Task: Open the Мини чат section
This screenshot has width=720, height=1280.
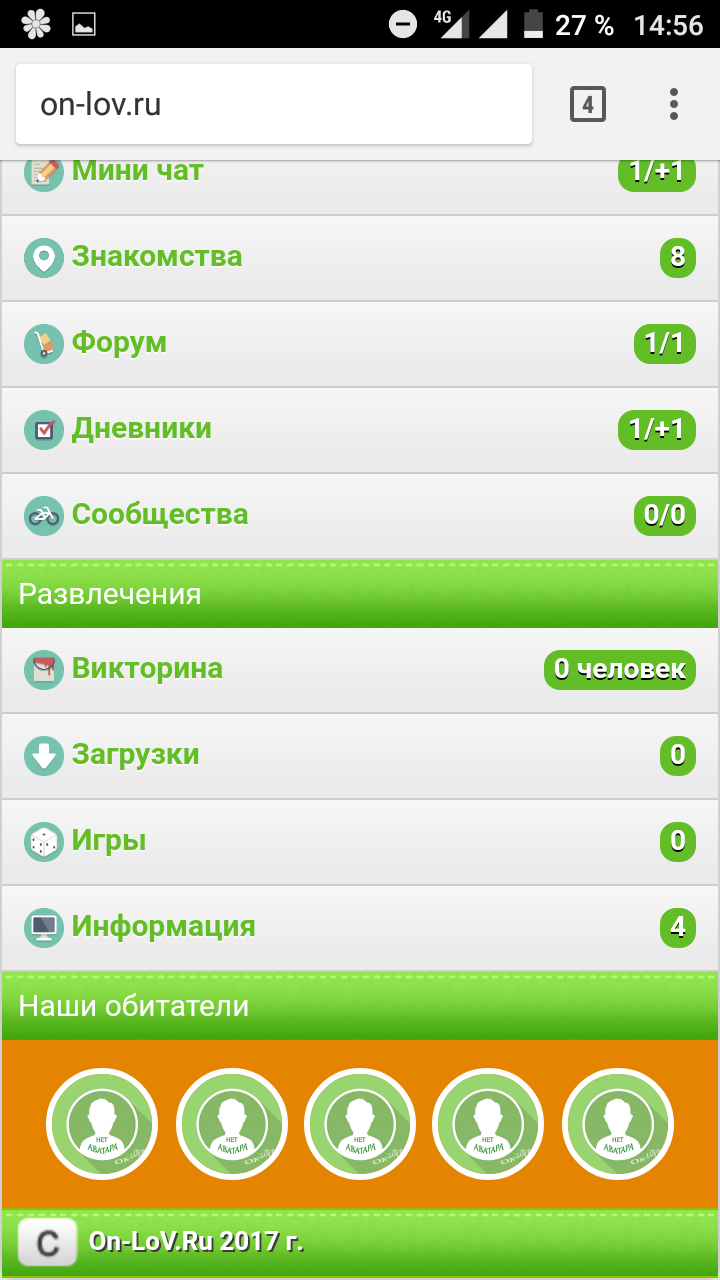Action: pos(138,172)
